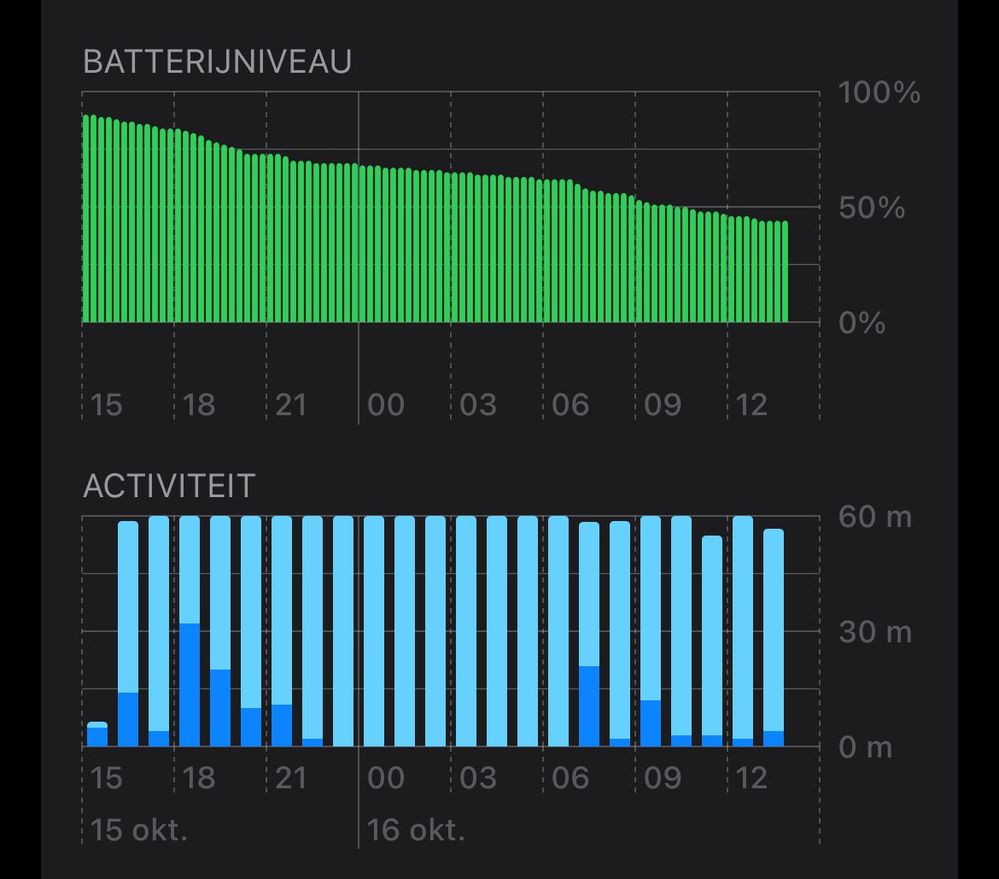Choose the 21:00 hour activity bar
The width and height of the screenshot is (999, 879).
point(282,632)
